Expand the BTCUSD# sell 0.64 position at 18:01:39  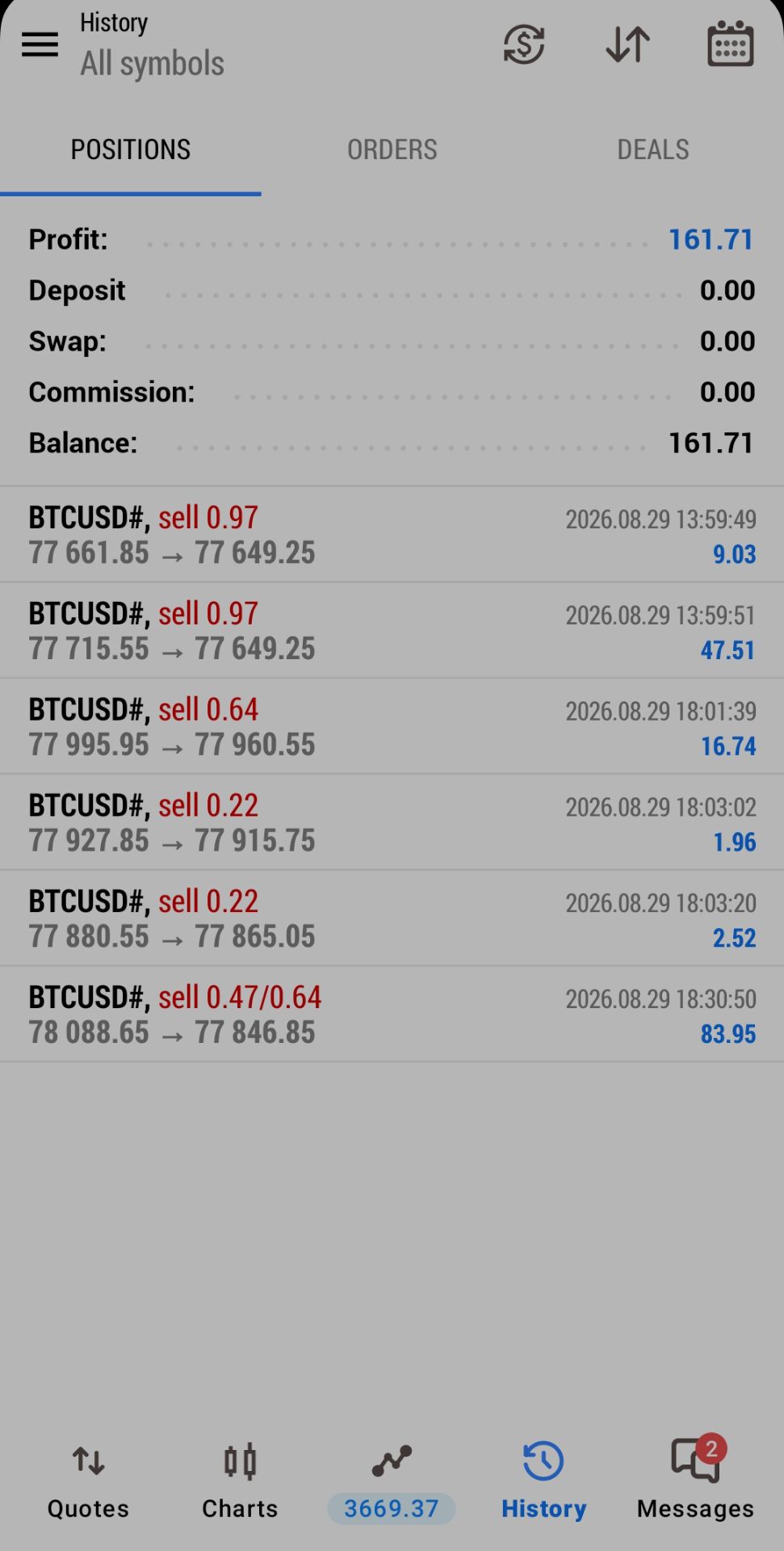click(x=392, y=727)
